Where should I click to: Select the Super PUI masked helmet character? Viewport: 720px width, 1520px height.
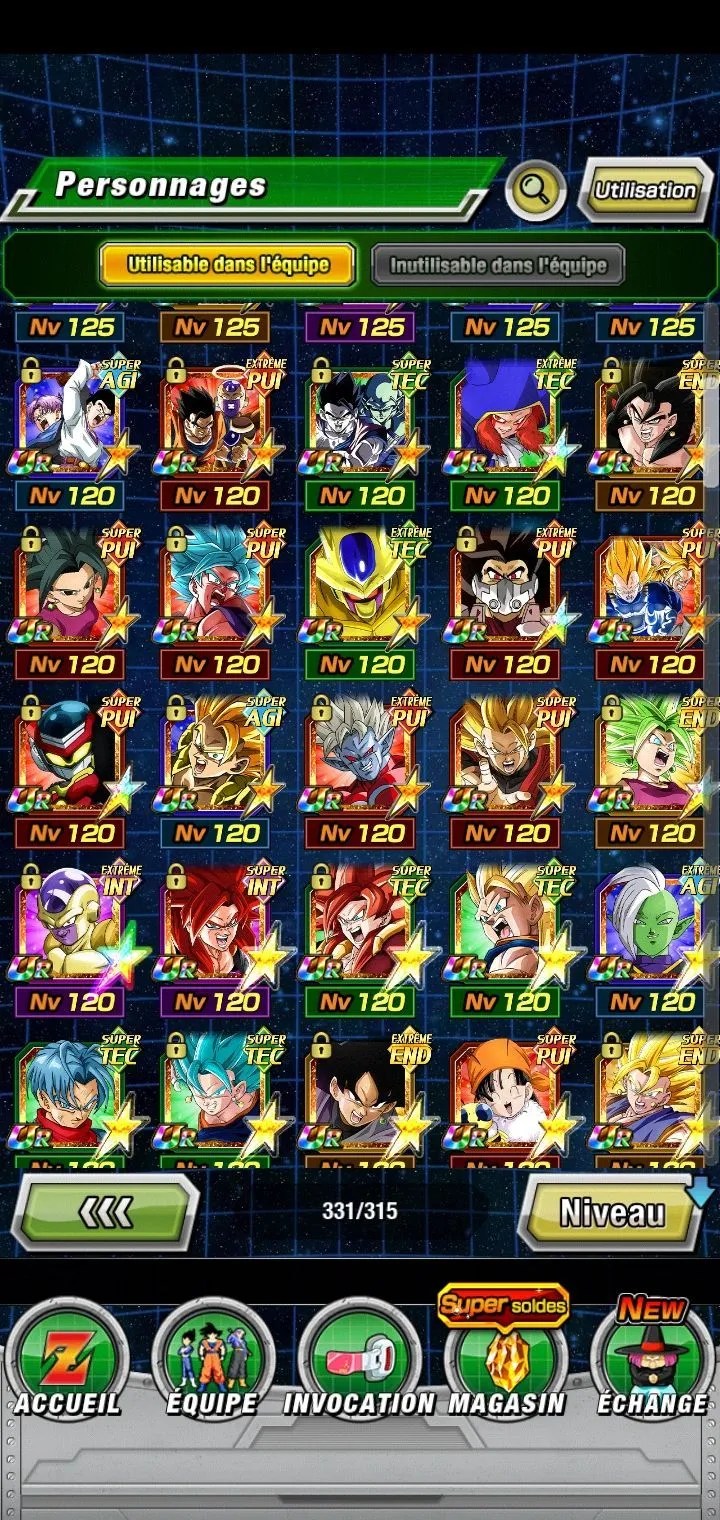pos(70,753)
